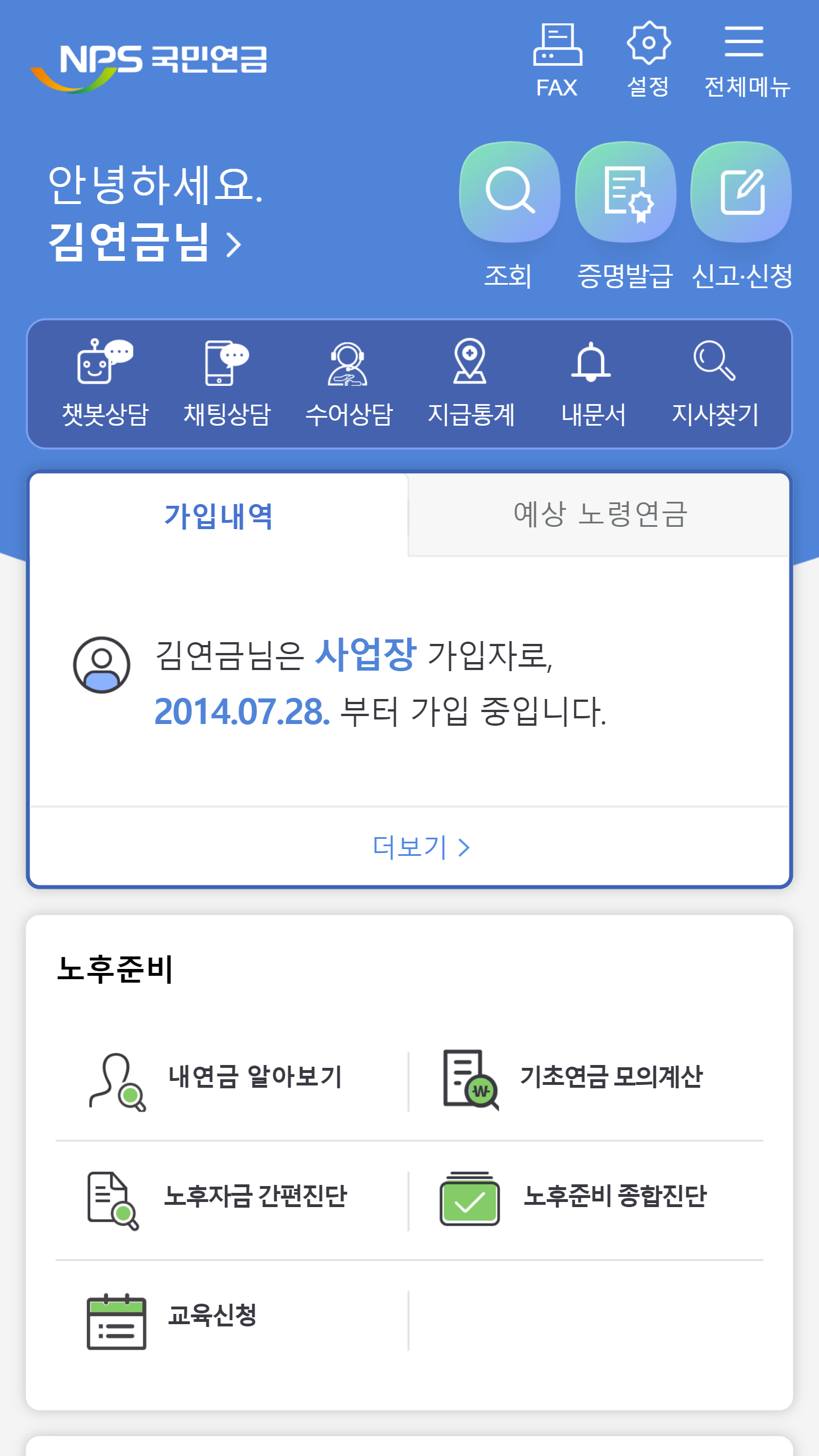Open the 전체메뉴 hamburger menu
The width and height of the screenshot is (819, 1456).
[746, 60]
